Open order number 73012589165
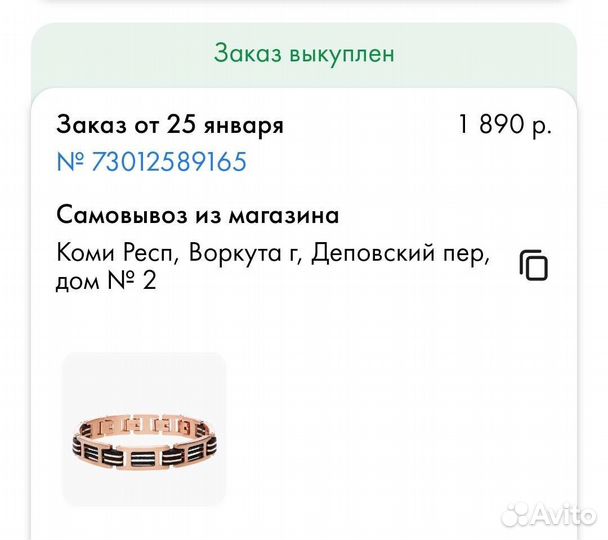Image resolution: width=608 pixels, height=540 pixels. coord(151,162)
